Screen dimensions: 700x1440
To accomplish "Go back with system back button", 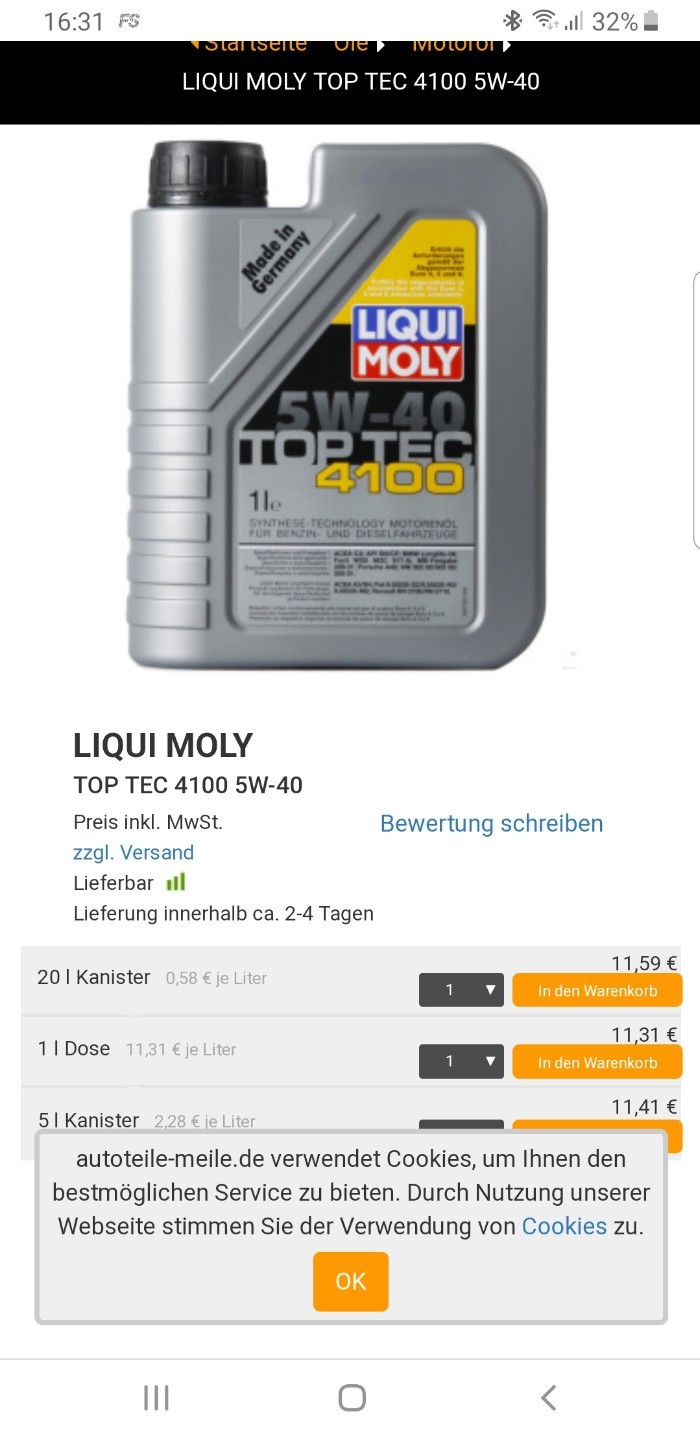I will pos(547,1397).
